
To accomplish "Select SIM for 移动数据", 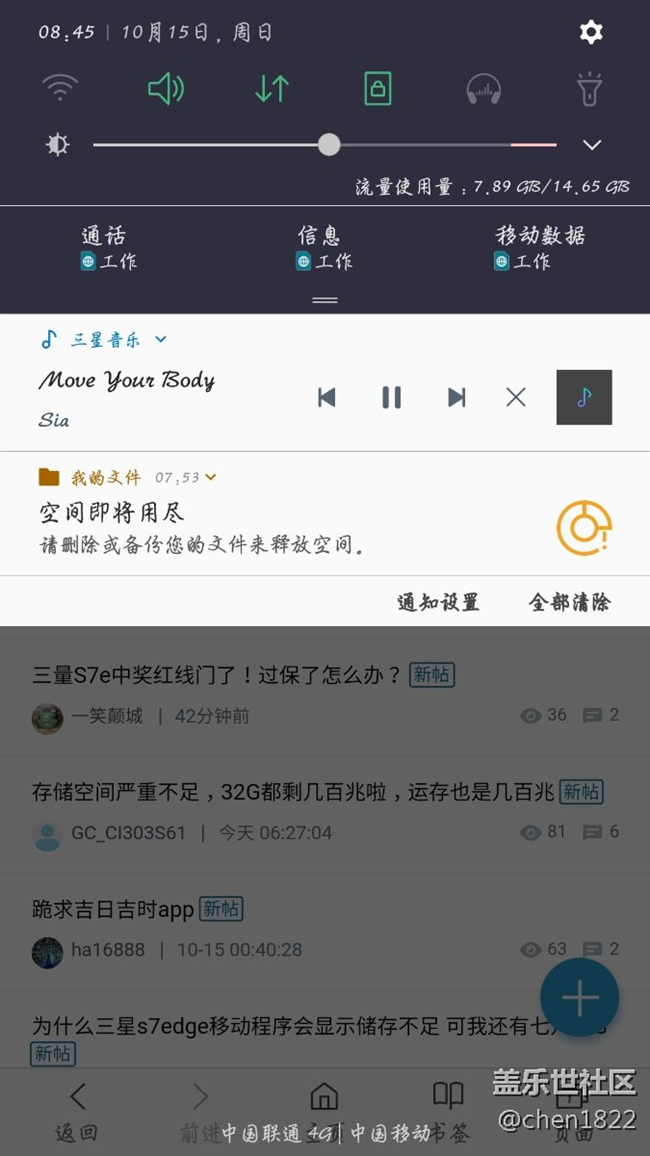I will pos(540,248).
